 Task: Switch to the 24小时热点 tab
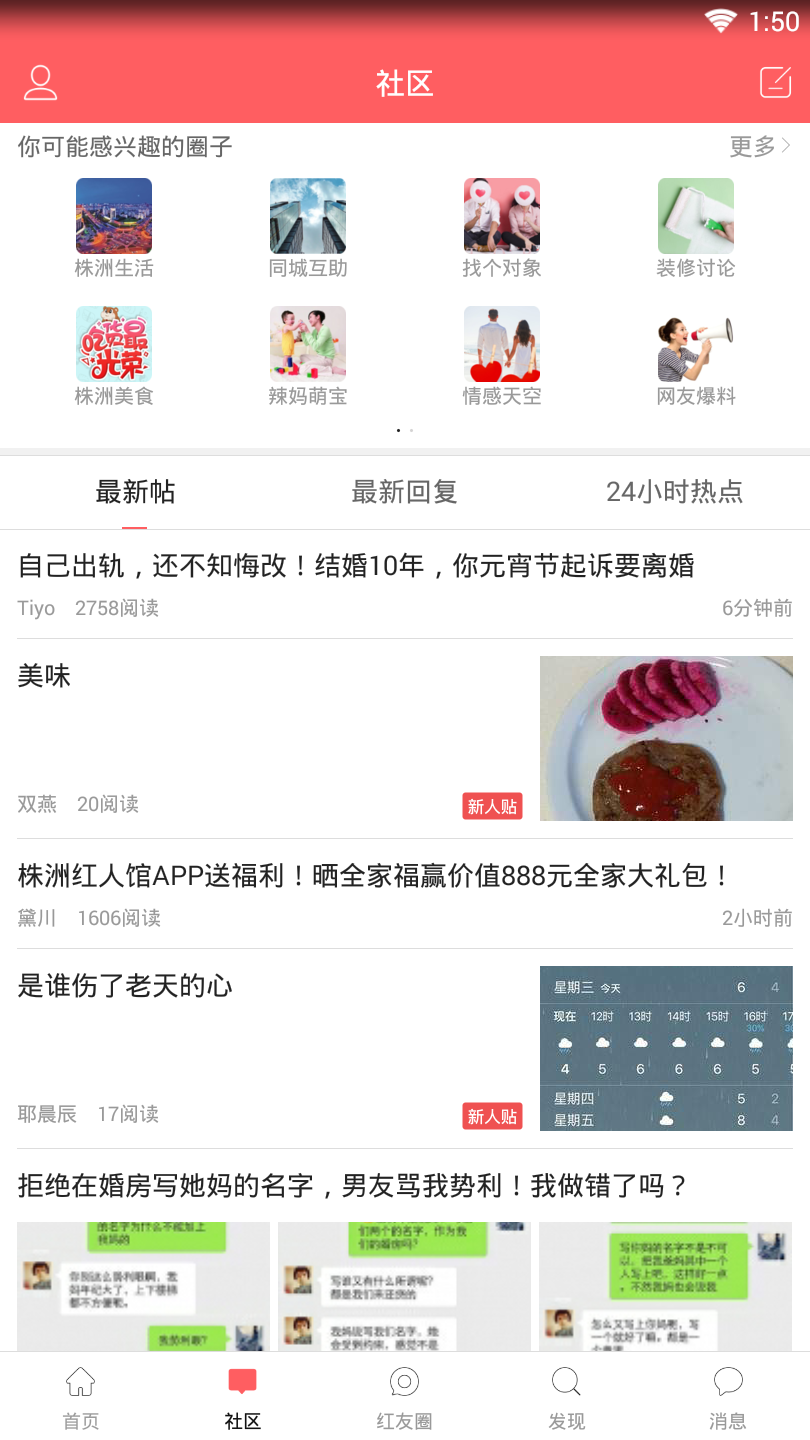point(674,492)
